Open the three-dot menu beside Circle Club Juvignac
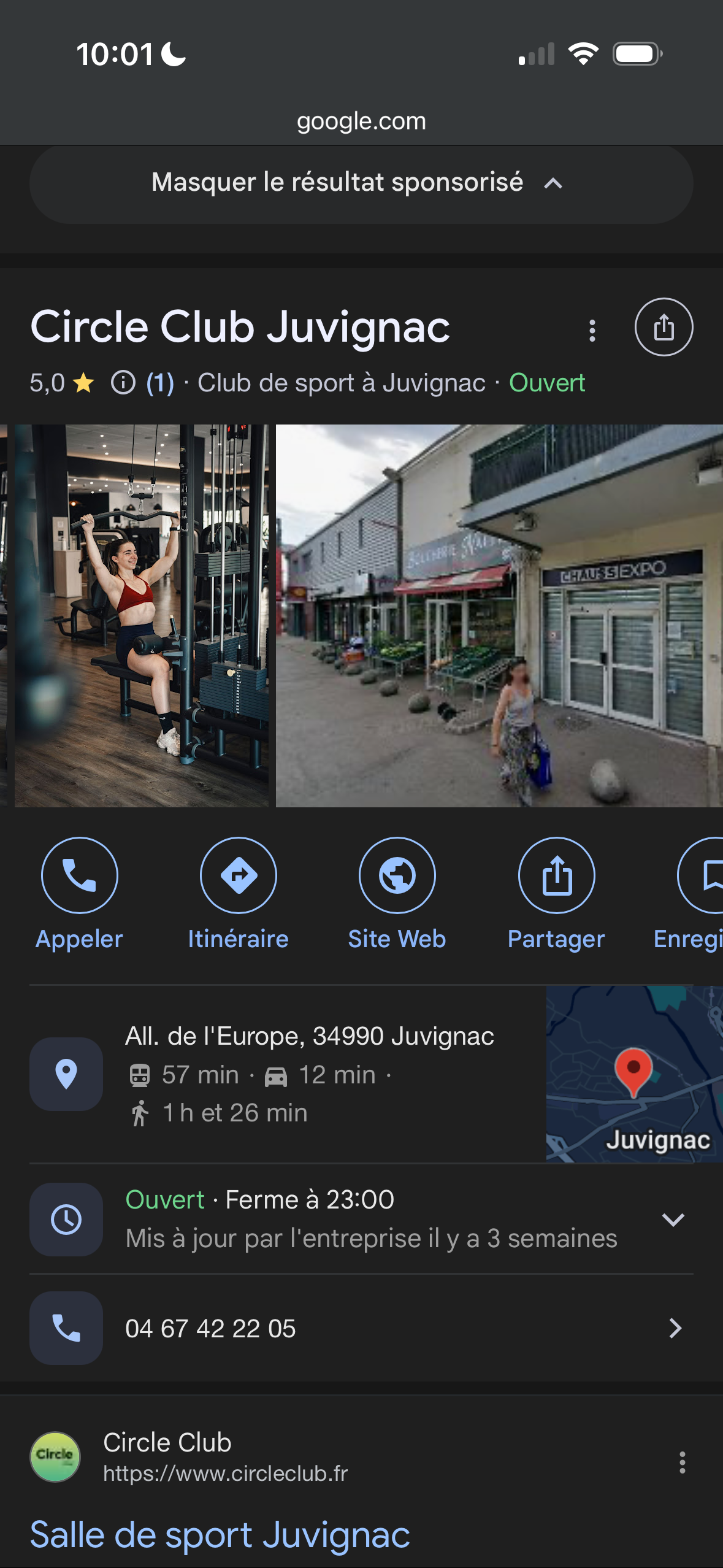Viewport: 723px width, 1568px height. pos(592,330)
